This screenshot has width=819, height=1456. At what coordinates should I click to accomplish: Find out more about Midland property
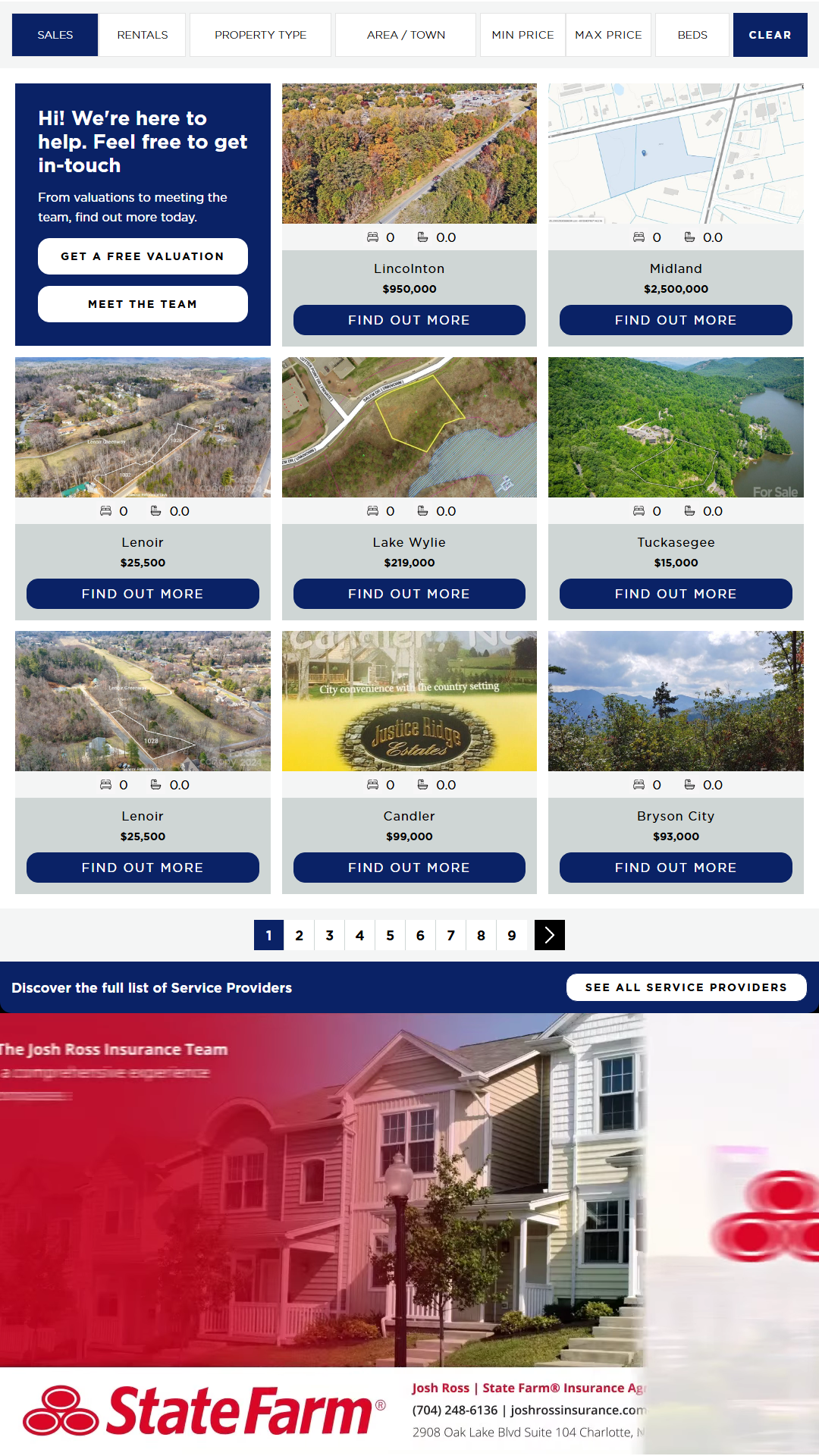676,320
